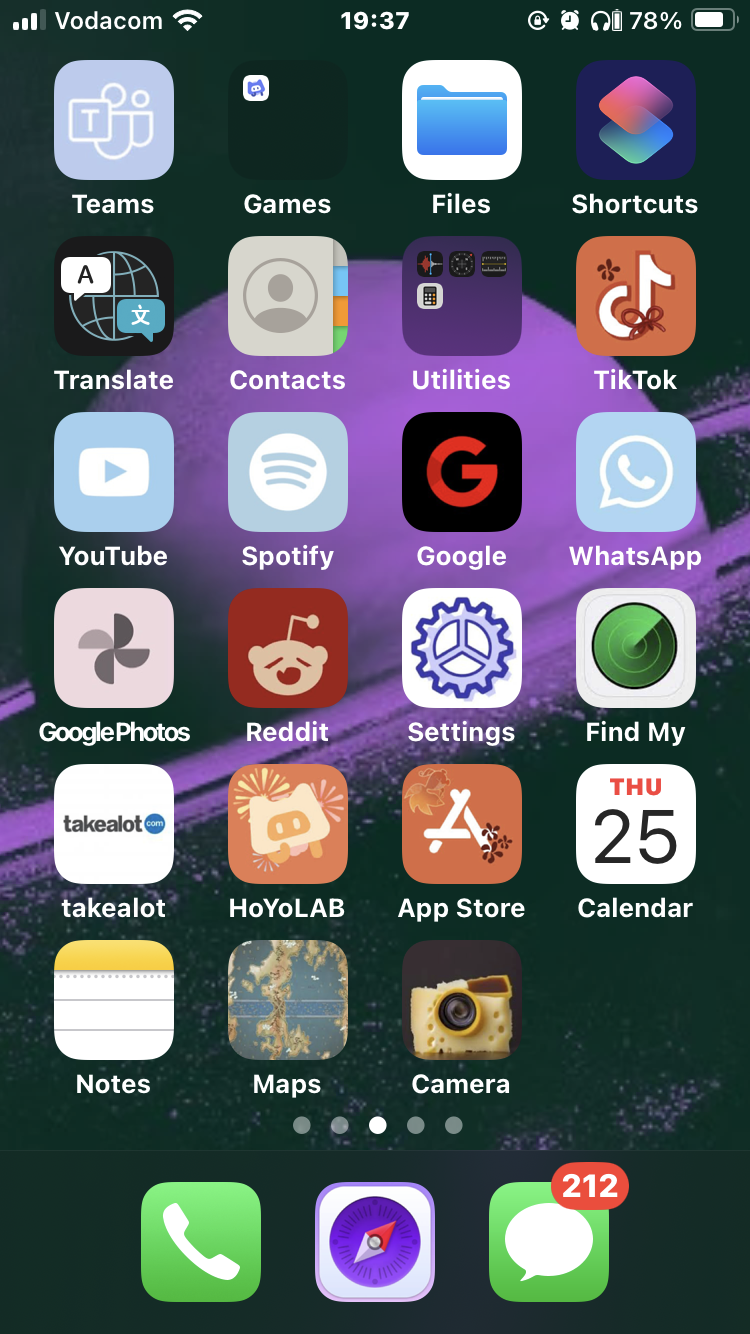This screenshot has width=750, height=1334.
Task: Open the Games folder
Action: (x=287, y=120)
